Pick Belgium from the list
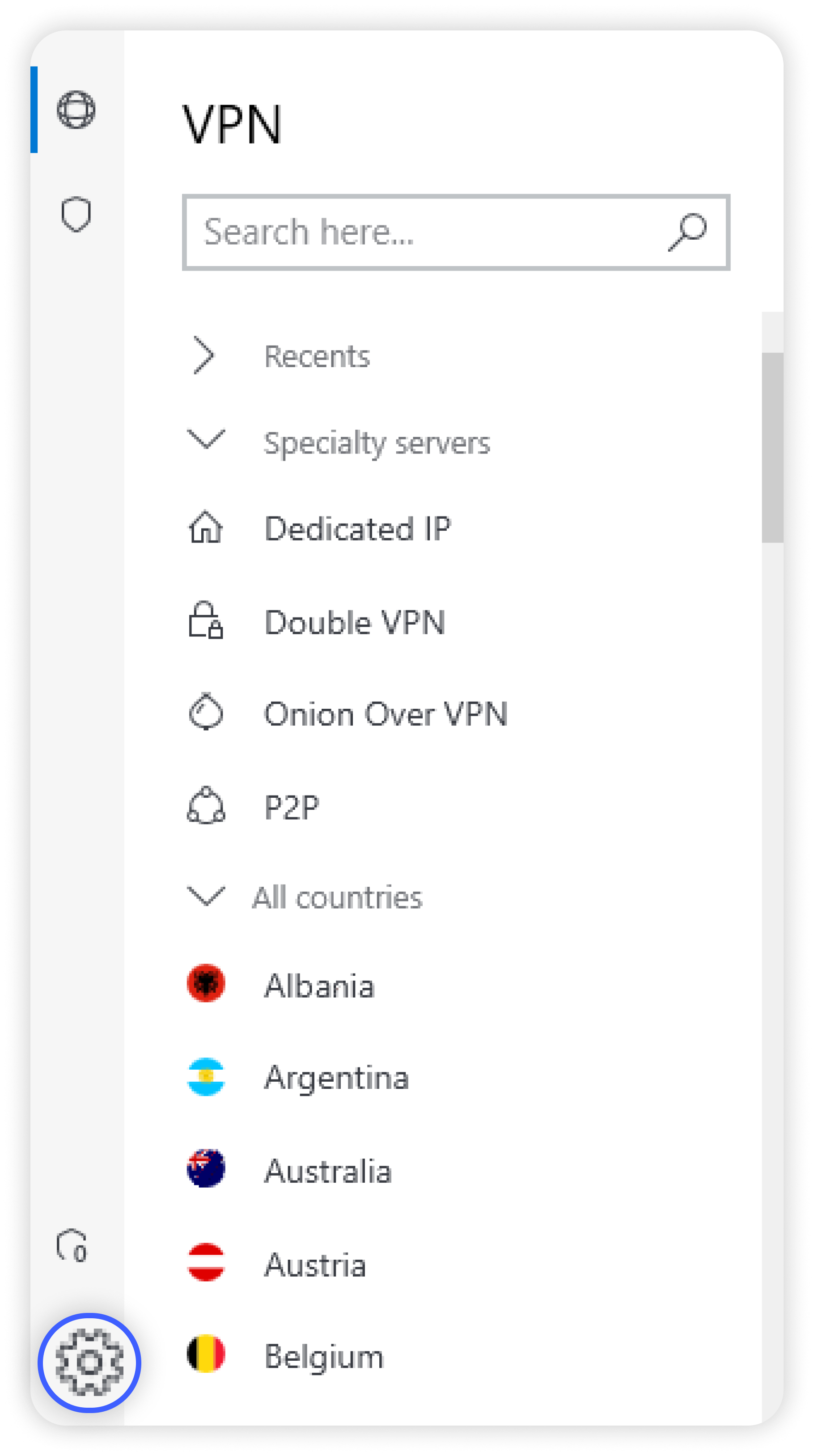The width and height of the screenshot is (814, 1456). point(324,1356)
